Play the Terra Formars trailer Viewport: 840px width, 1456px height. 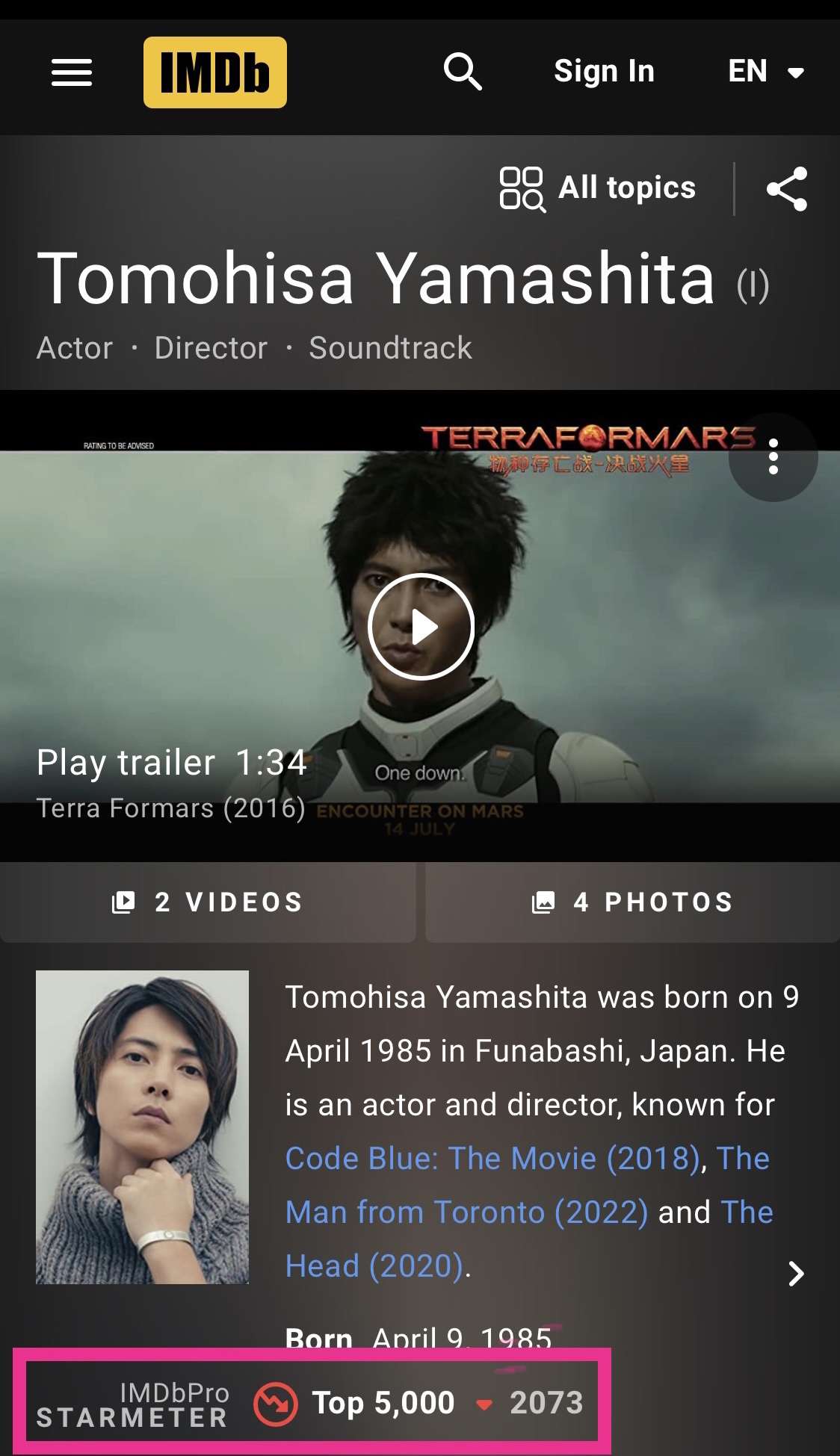pyautogui.click(x=421, y=627)
